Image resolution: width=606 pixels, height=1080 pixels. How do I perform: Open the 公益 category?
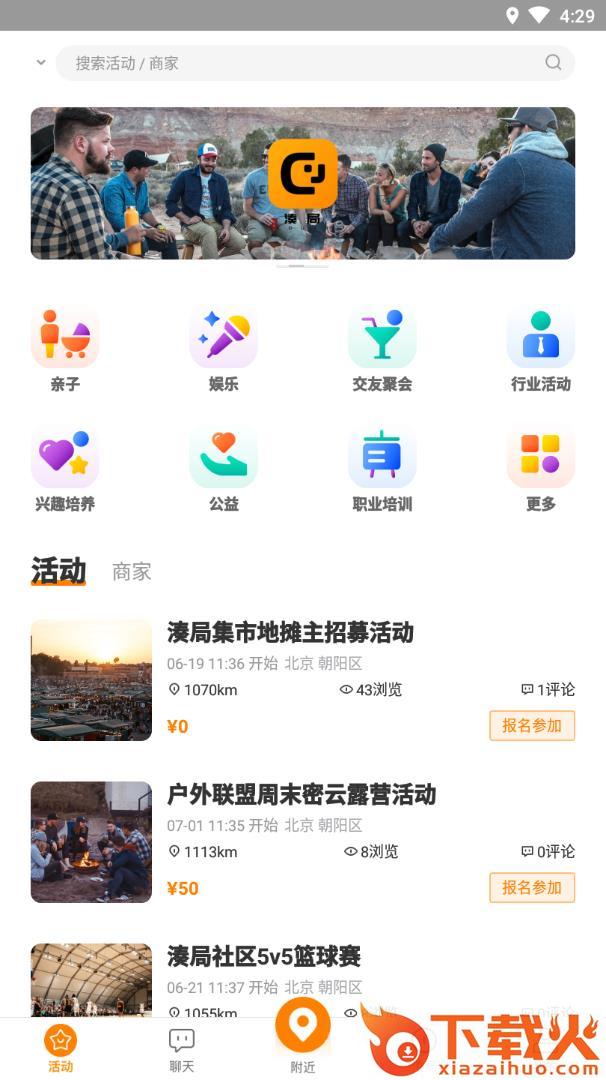(223, 469)
